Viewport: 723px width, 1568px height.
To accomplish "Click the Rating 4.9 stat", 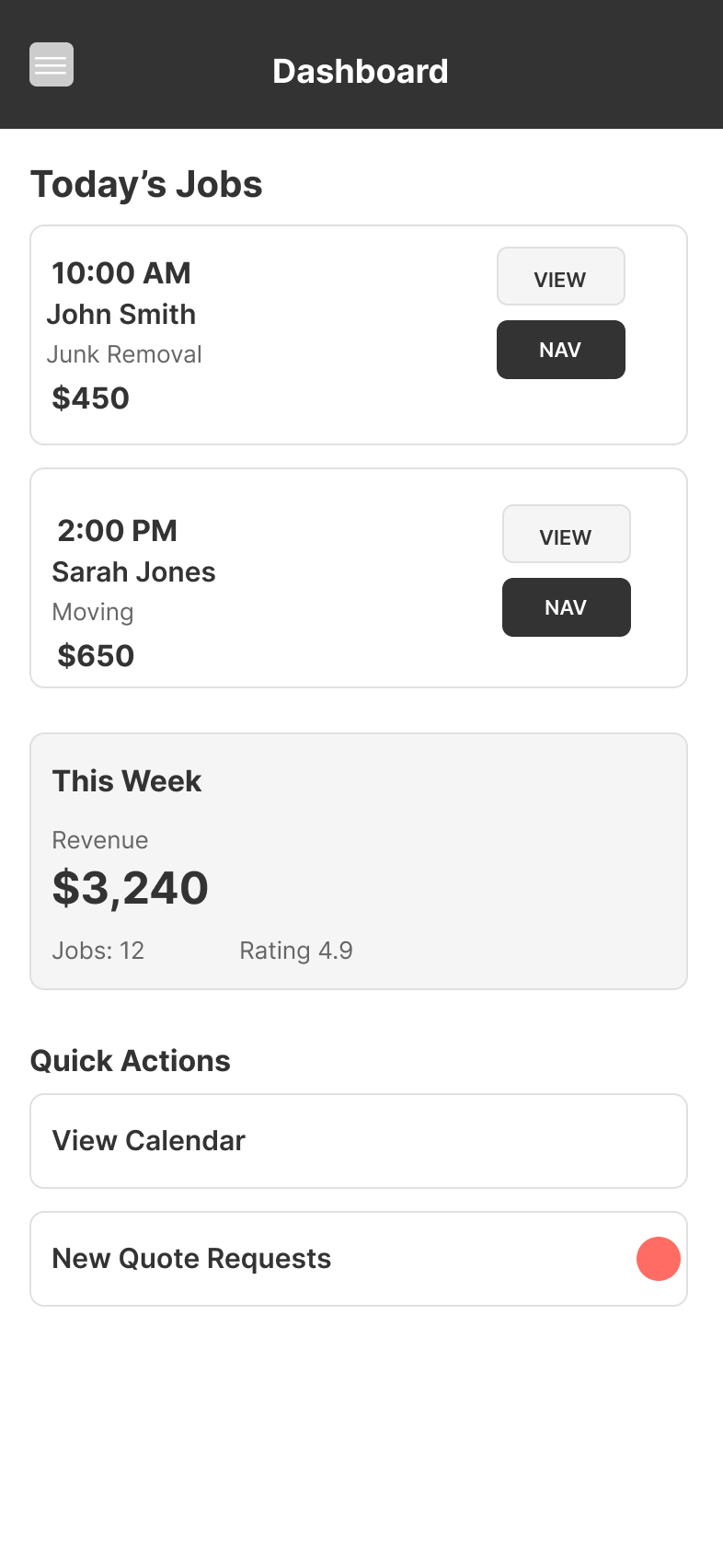I will tap(296, 950).
